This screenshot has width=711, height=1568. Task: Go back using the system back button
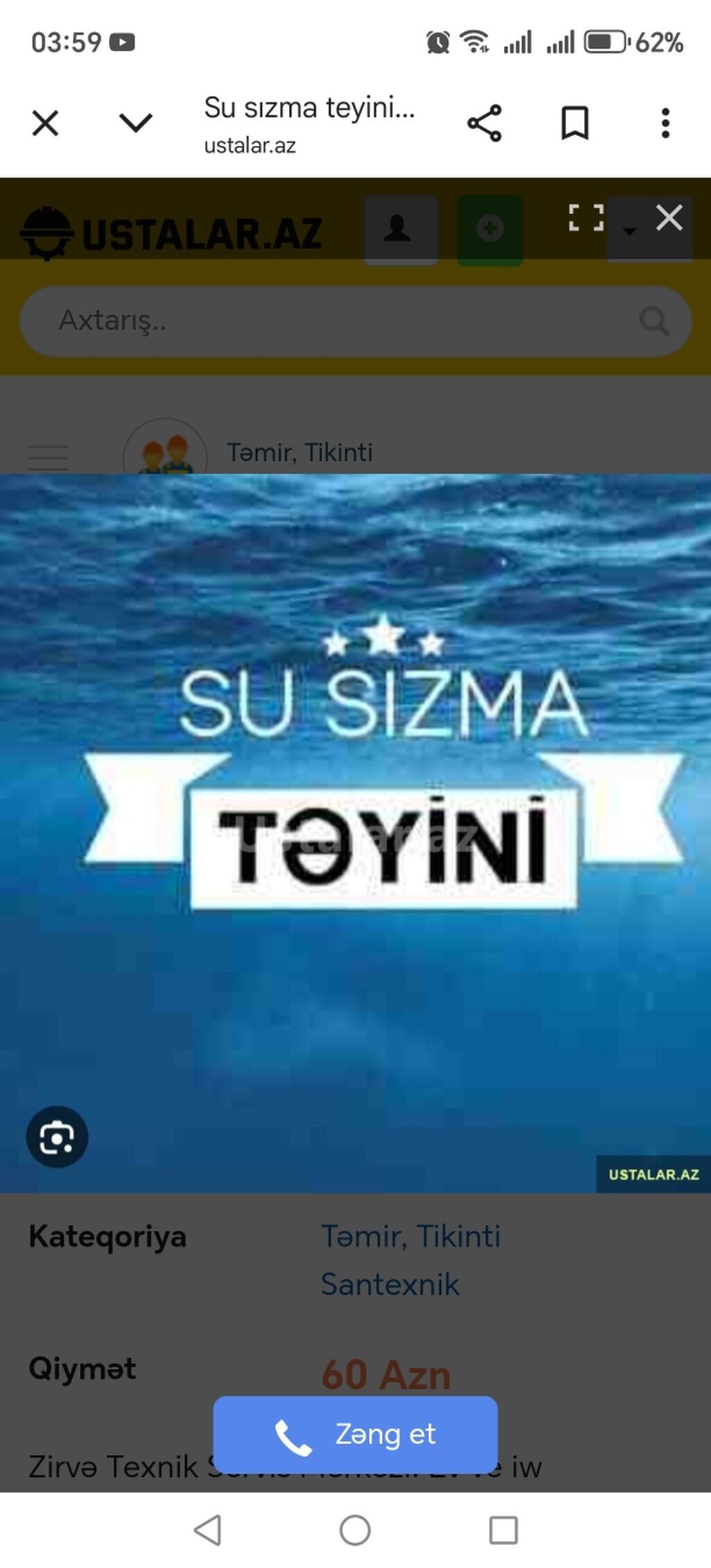coord(208,1530)
